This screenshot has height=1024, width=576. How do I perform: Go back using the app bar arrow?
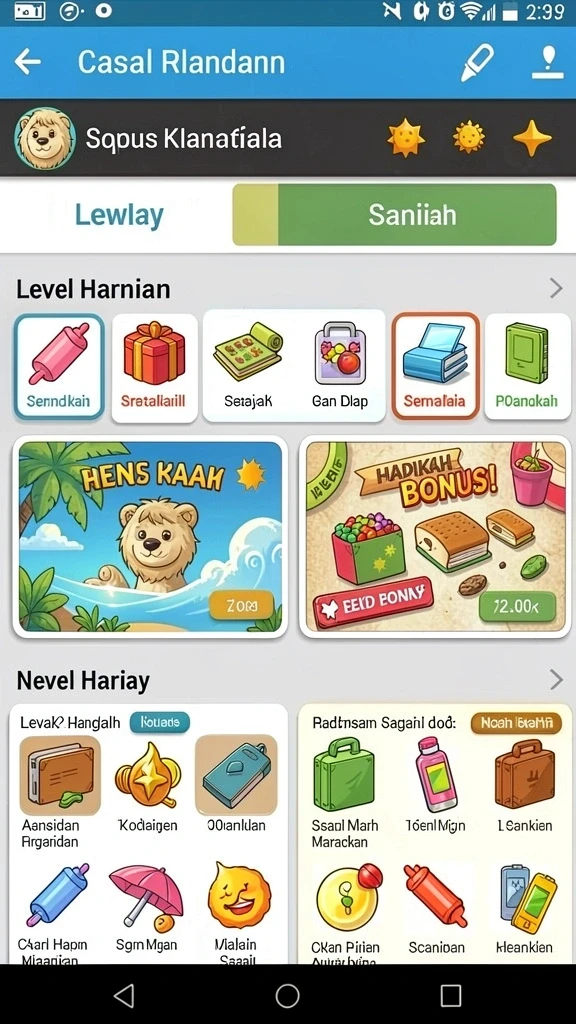coord(27,62)
